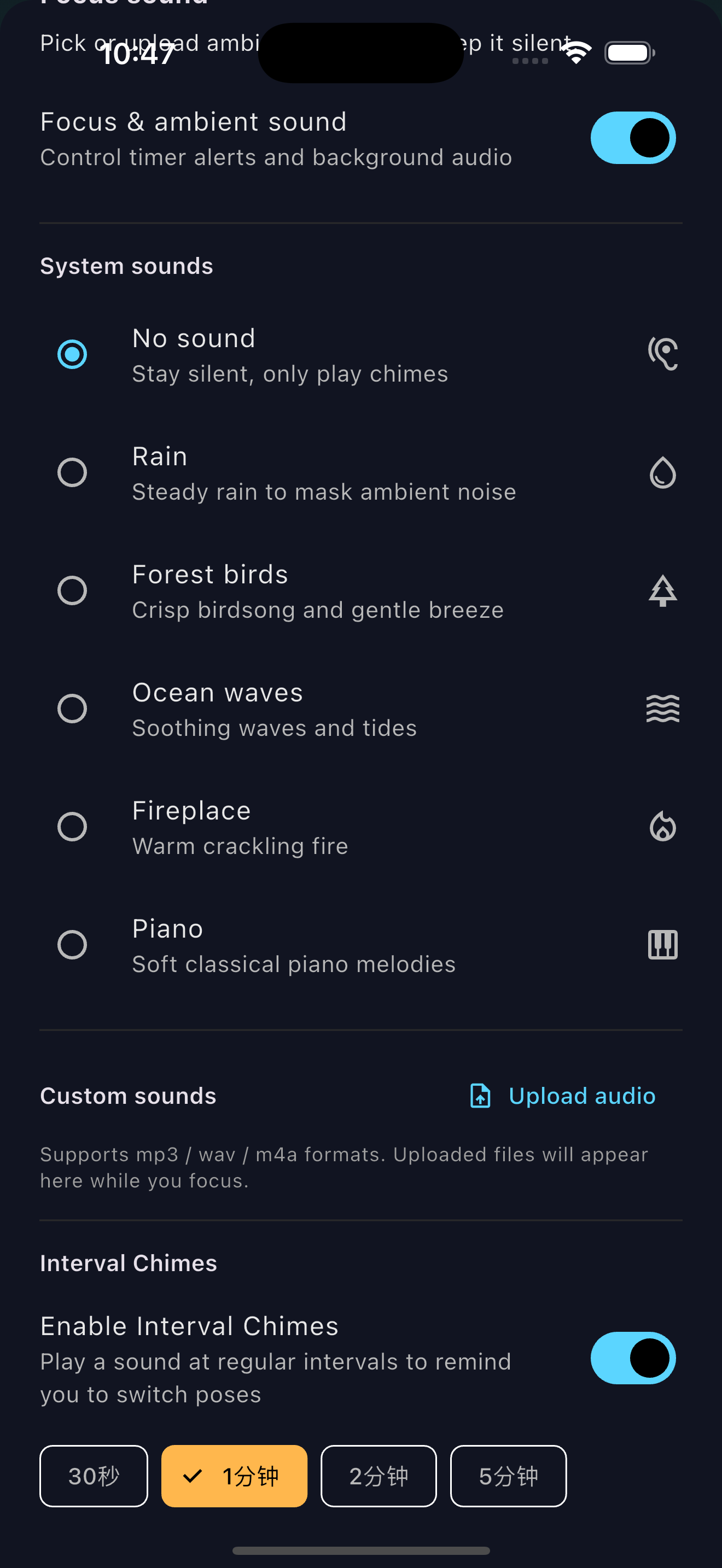This screenshot has width=722, height=1568.
Task: Set chime interval to 30秒
Action: point(94,1476)
